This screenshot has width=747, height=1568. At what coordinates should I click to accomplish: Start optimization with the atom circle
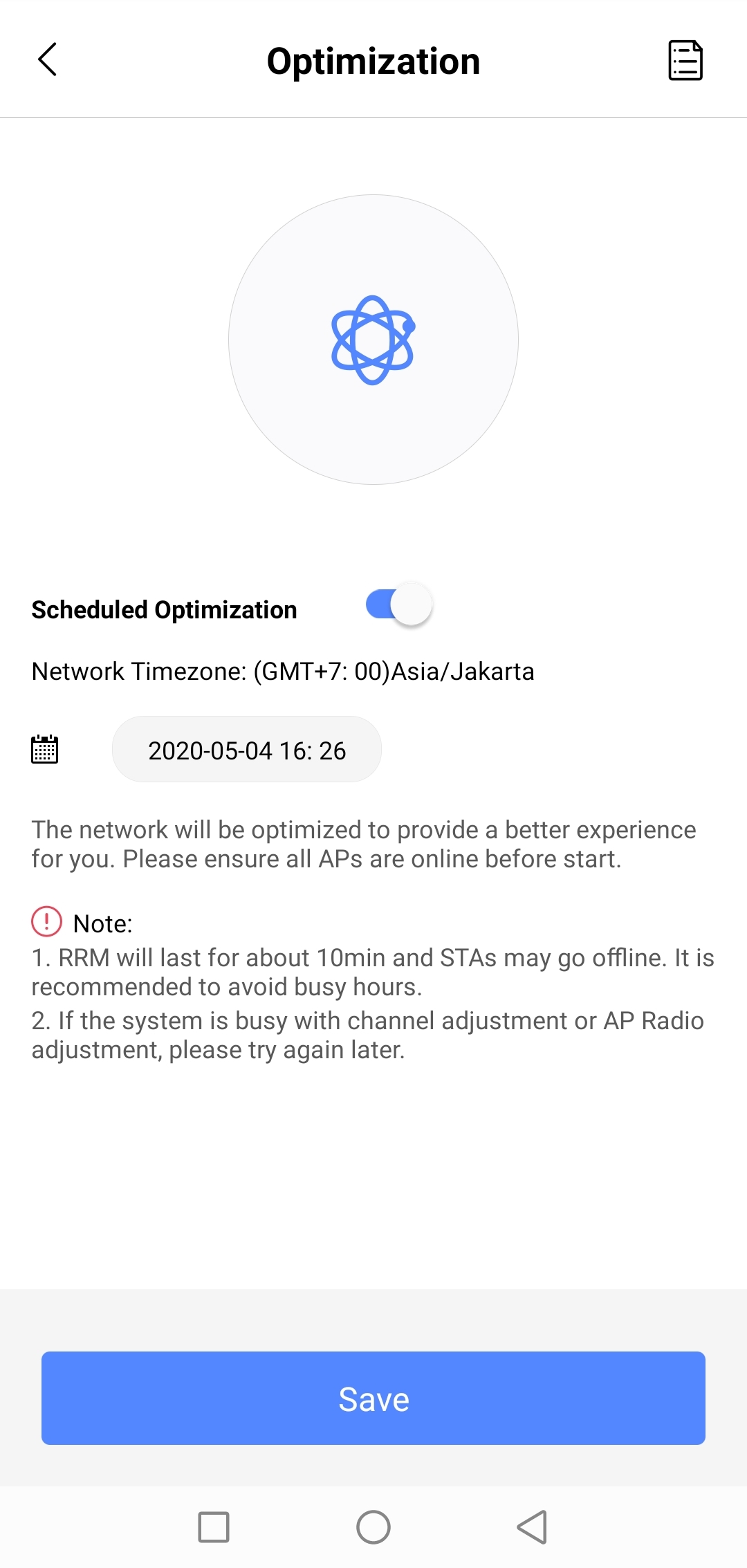(373, 340)
